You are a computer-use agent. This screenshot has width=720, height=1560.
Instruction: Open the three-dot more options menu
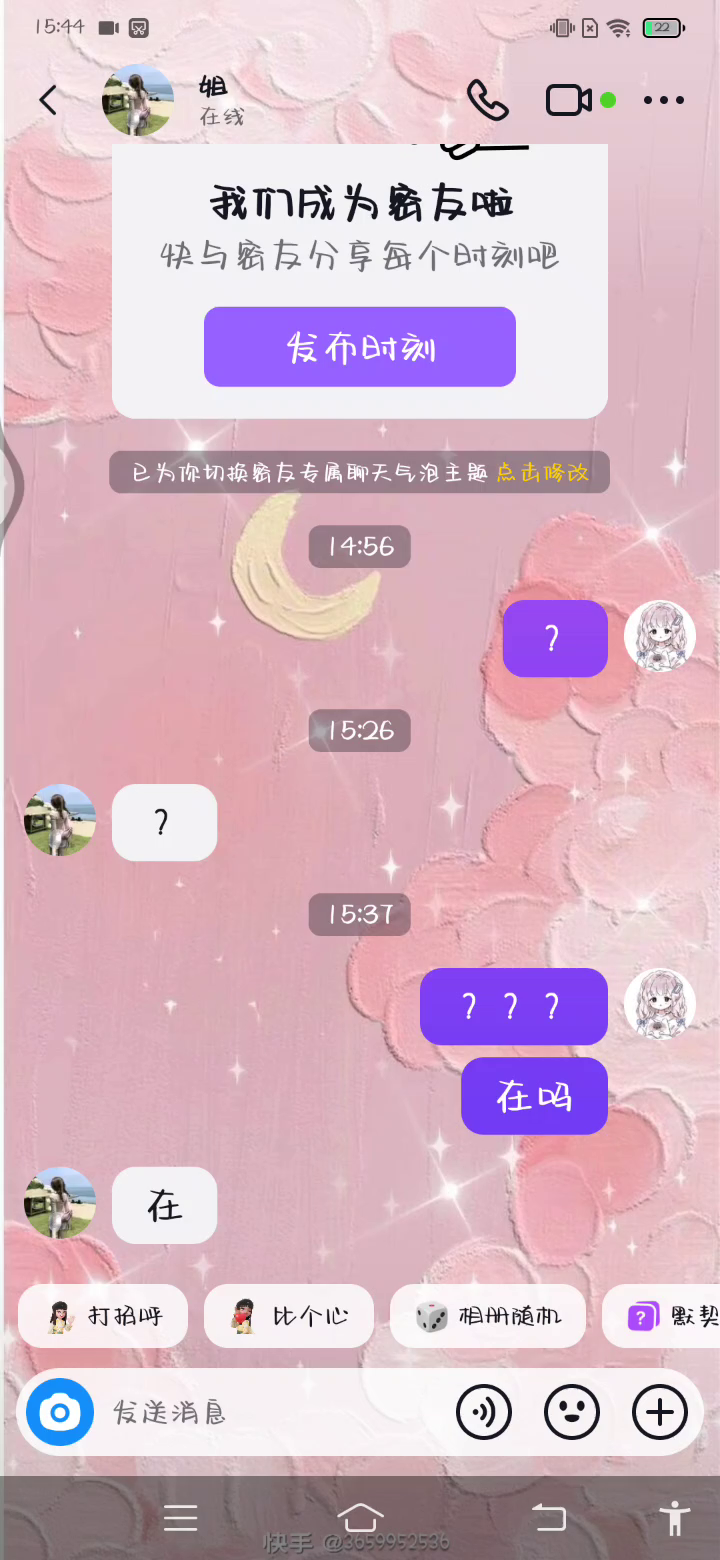(663, 100)
